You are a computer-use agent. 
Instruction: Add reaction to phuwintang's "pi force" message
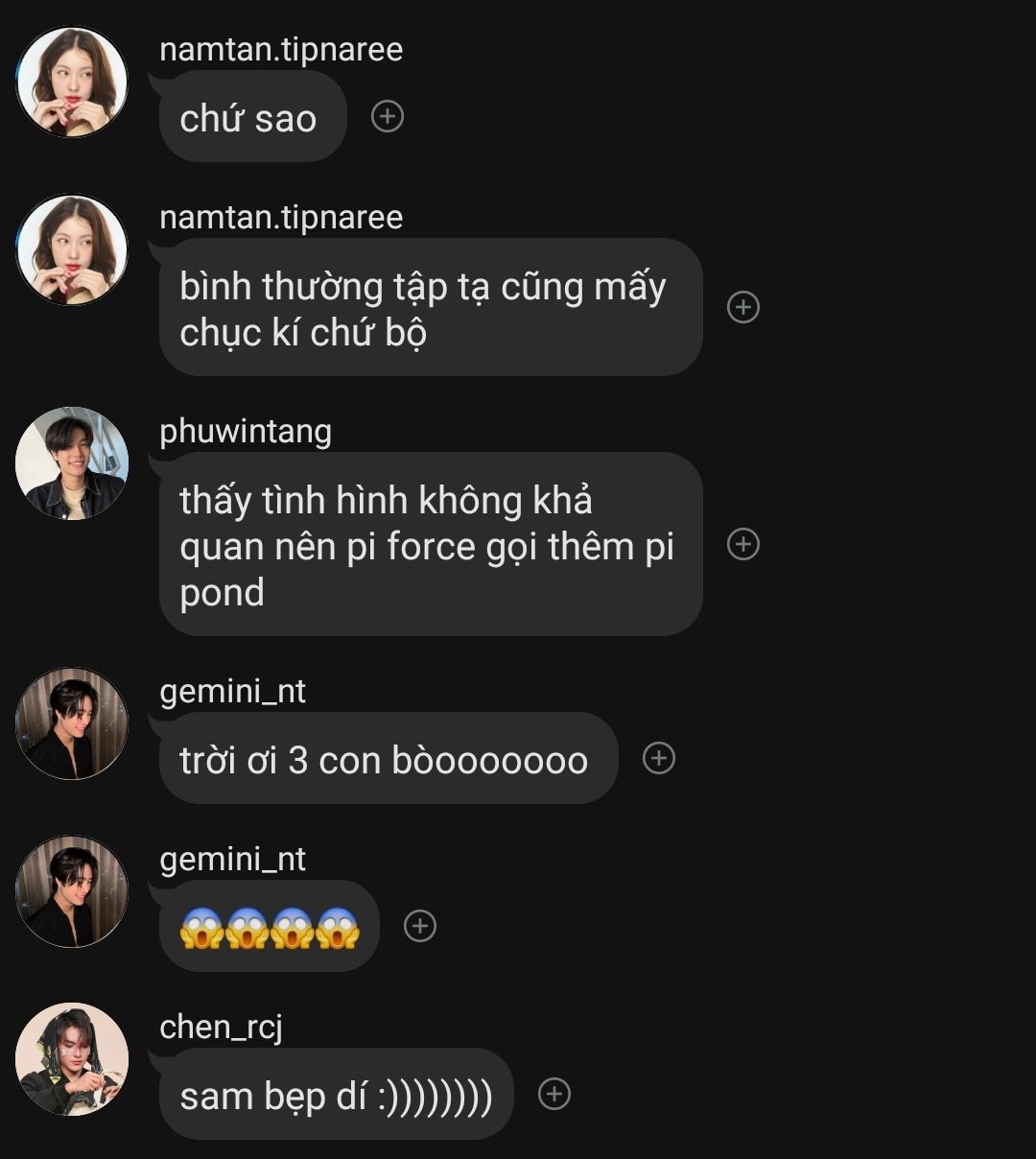743,544
